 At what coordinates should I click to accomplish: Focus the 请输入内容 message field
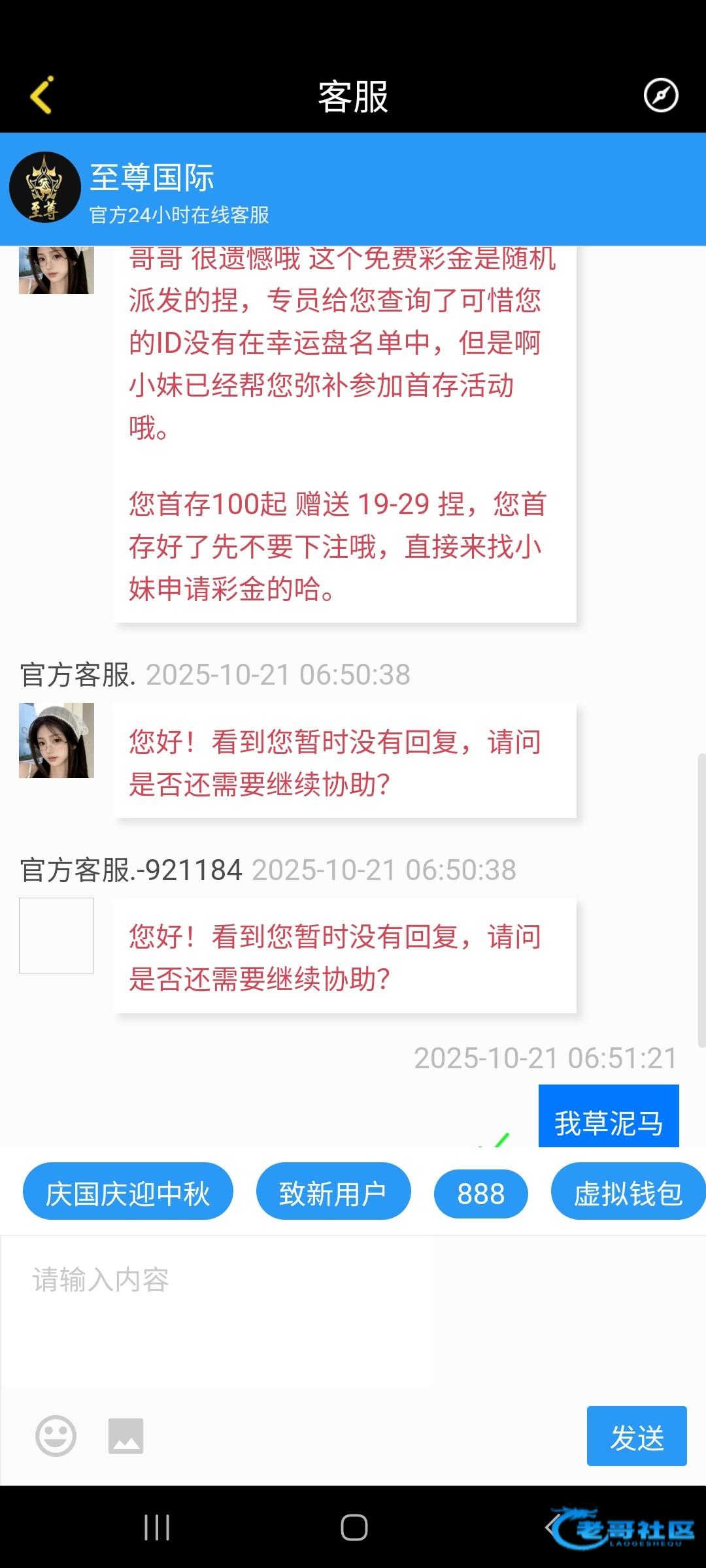tap(353, 1313)
